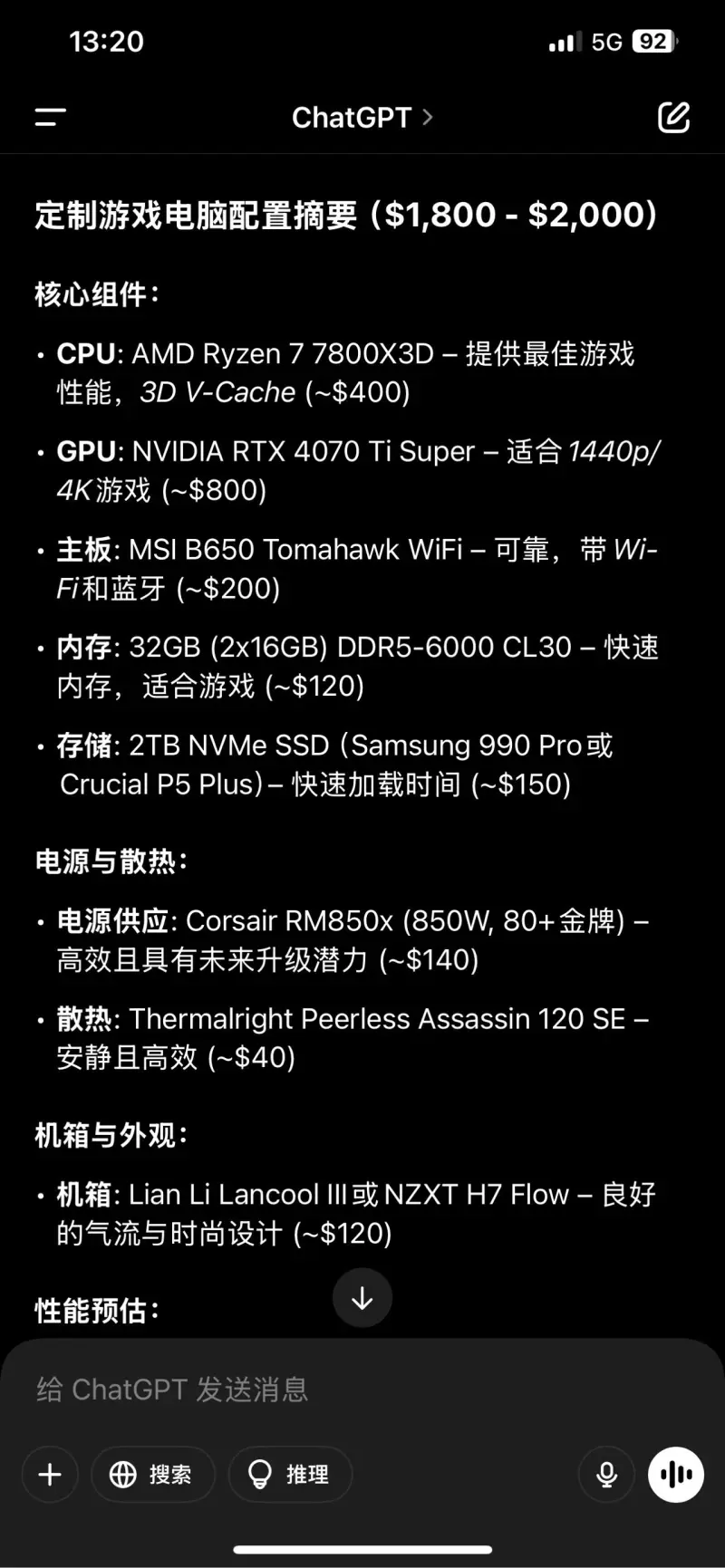Image resolution: width=725 pixels, height=1568 pixels.
Task: Start a new chat with compose icon
Action: point(673,117)
